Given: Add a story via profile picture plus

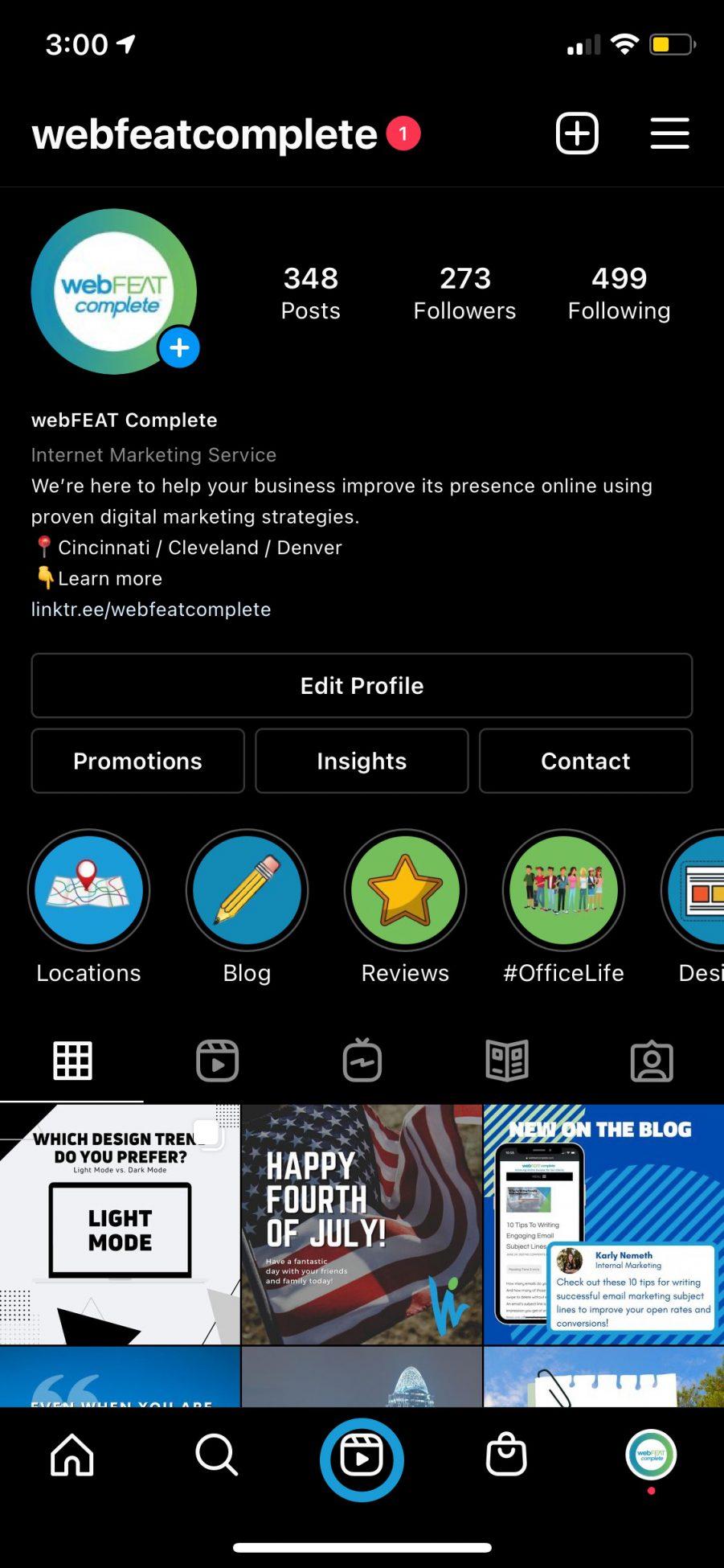Looking at the screenshot, I should pos(179,348).
